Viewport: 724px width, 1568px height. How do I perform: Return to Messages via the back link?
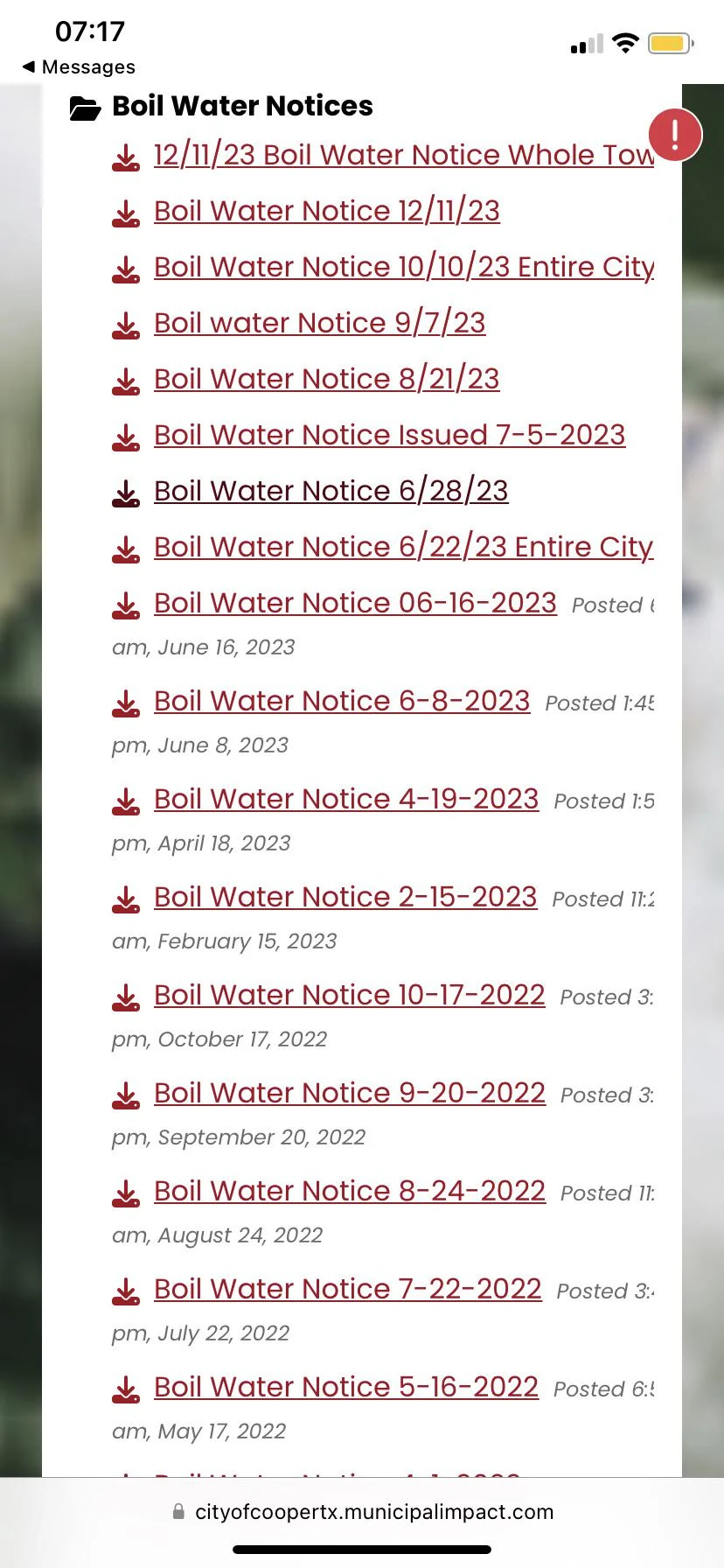point(77,66)
